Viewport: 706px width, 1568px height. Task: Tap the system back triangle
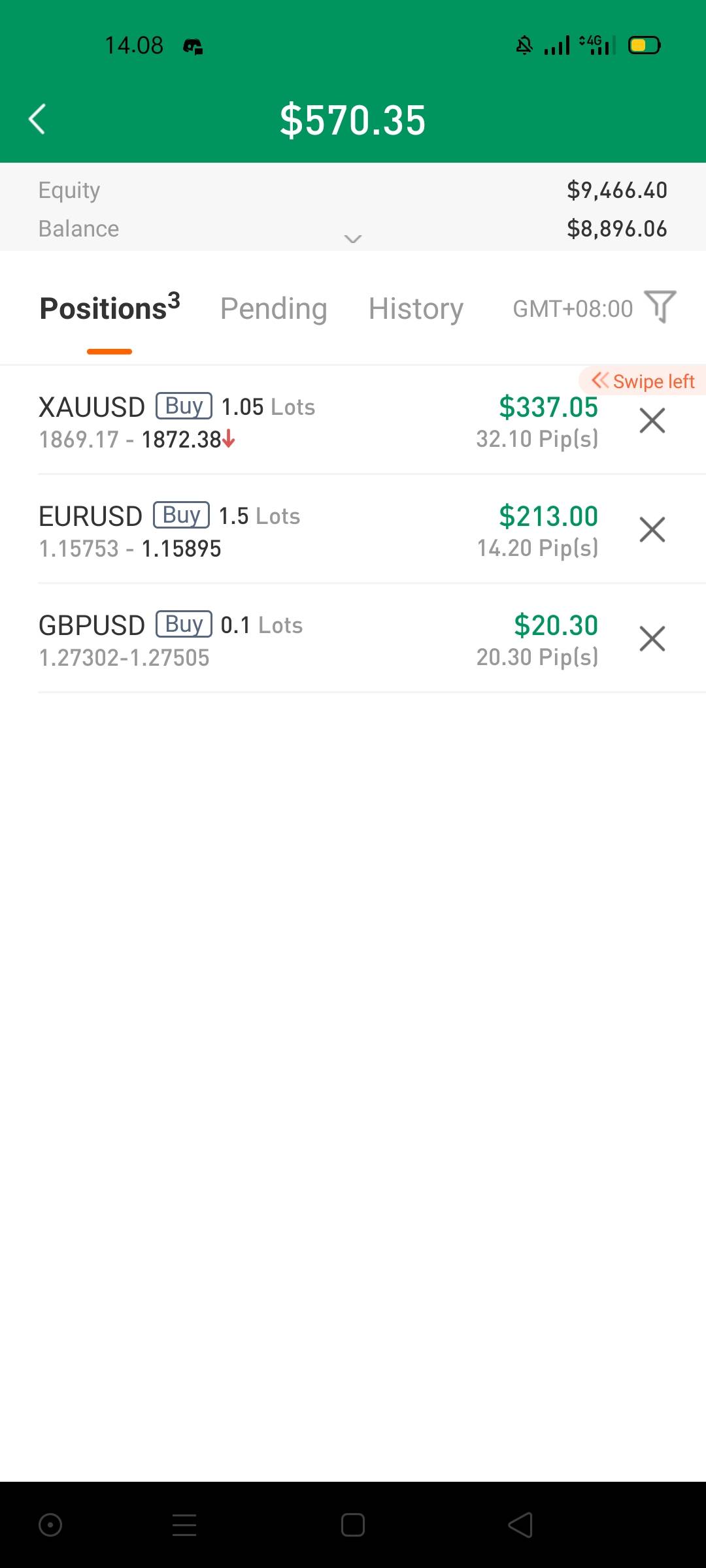521,1525
